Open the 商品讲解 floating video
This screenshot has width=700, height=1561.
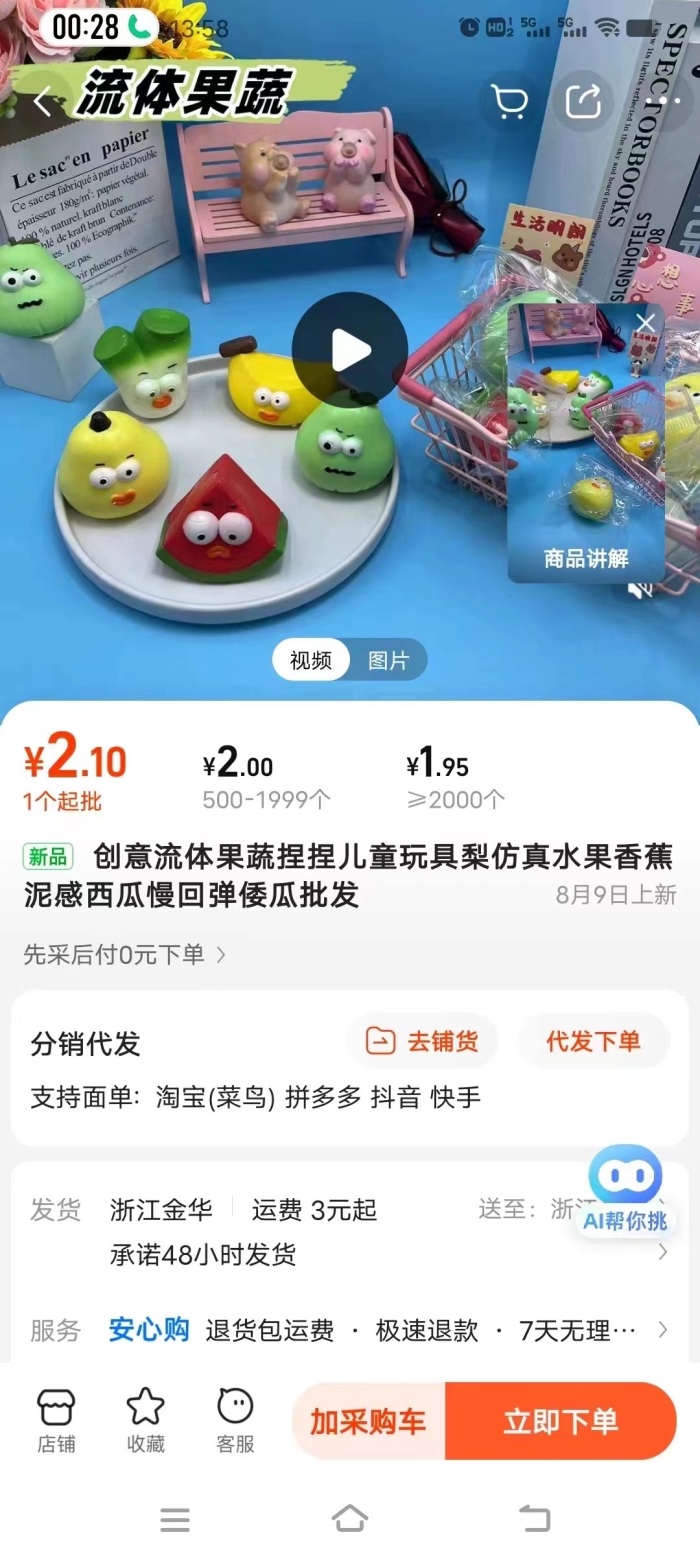[x=585, y=450]
